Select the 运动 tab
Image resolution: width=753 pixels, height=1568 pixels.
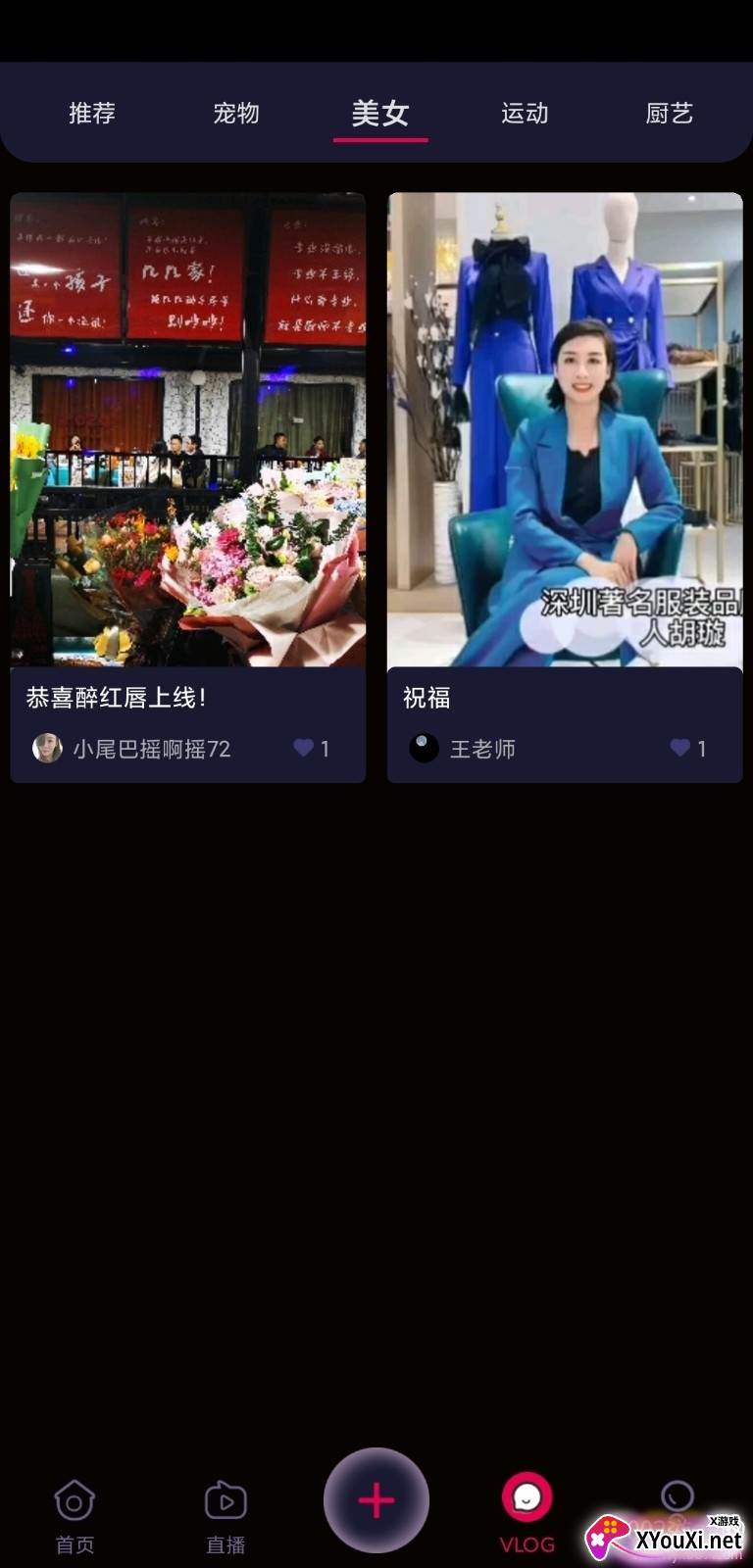click(525, 114)
